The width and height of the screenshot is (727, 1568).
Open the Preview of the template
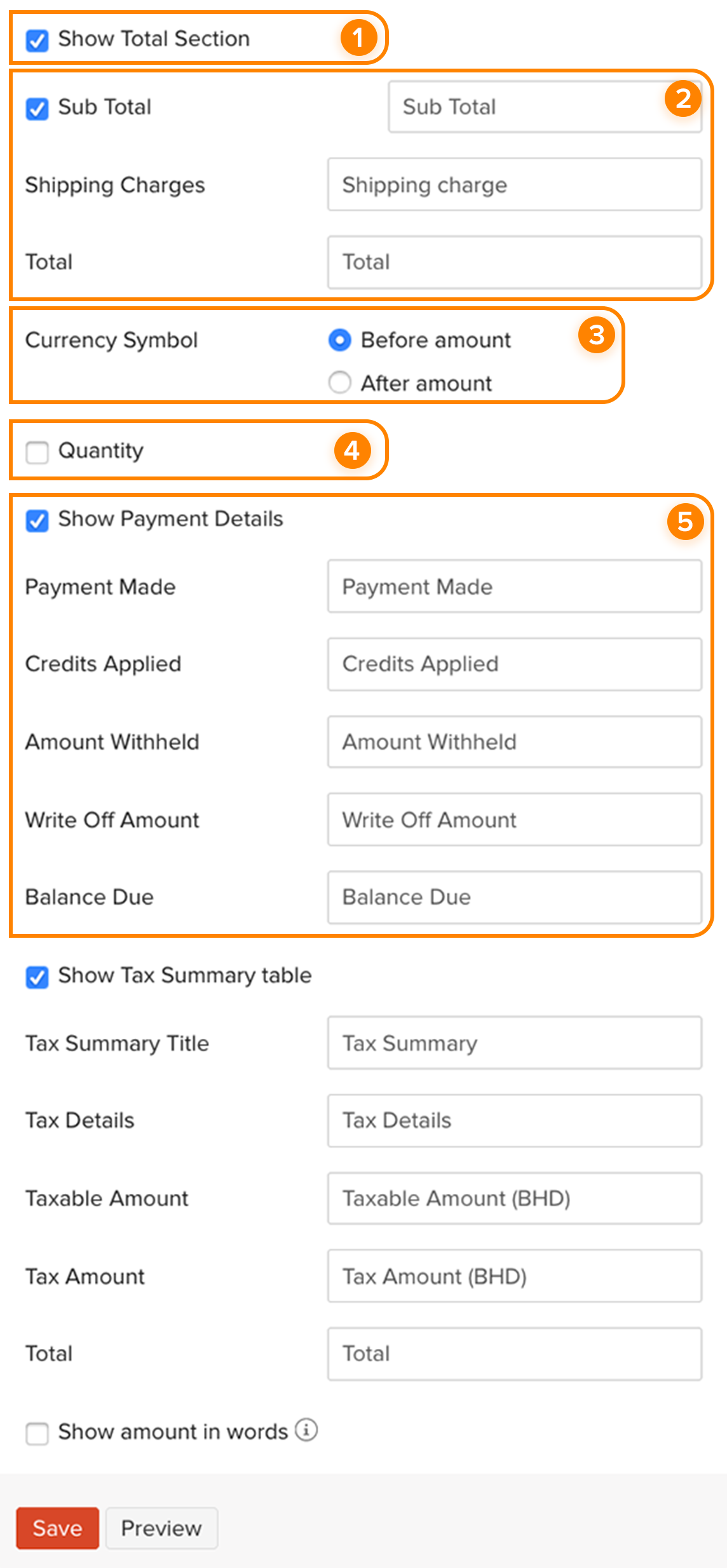161,1528
